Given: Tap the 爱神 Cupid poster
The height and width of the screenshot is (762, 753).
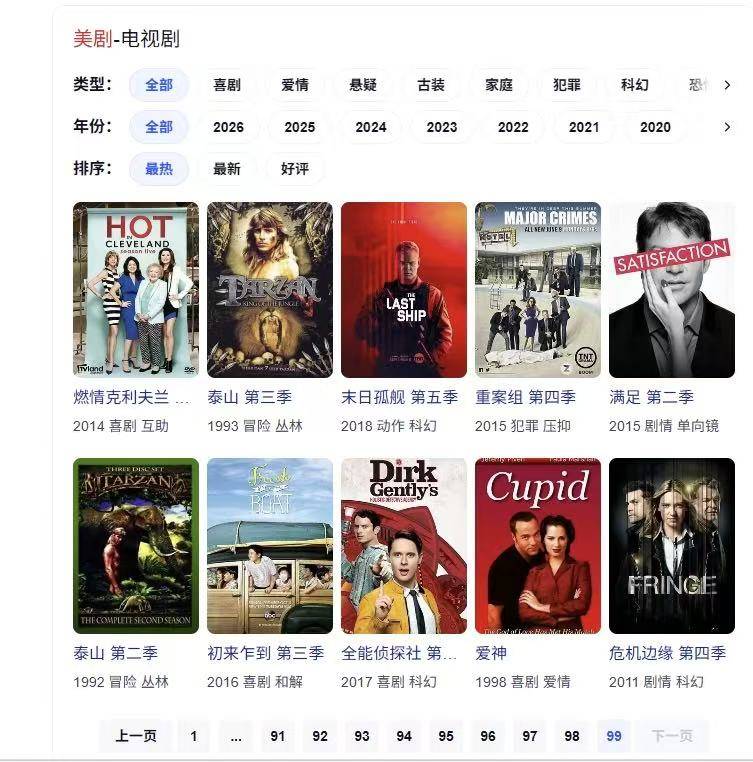Looking at the screenshot, I should coord(538,545).
